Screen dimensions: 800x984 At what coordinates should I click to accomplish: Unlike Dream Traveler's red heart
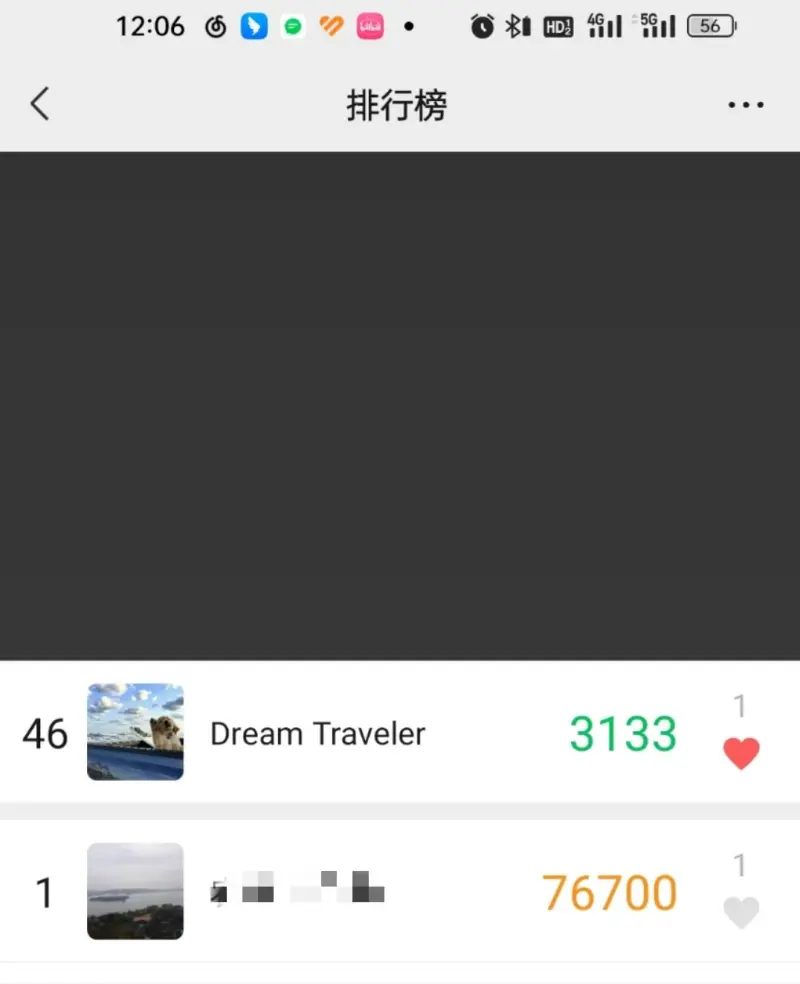[x=741, y=753]
